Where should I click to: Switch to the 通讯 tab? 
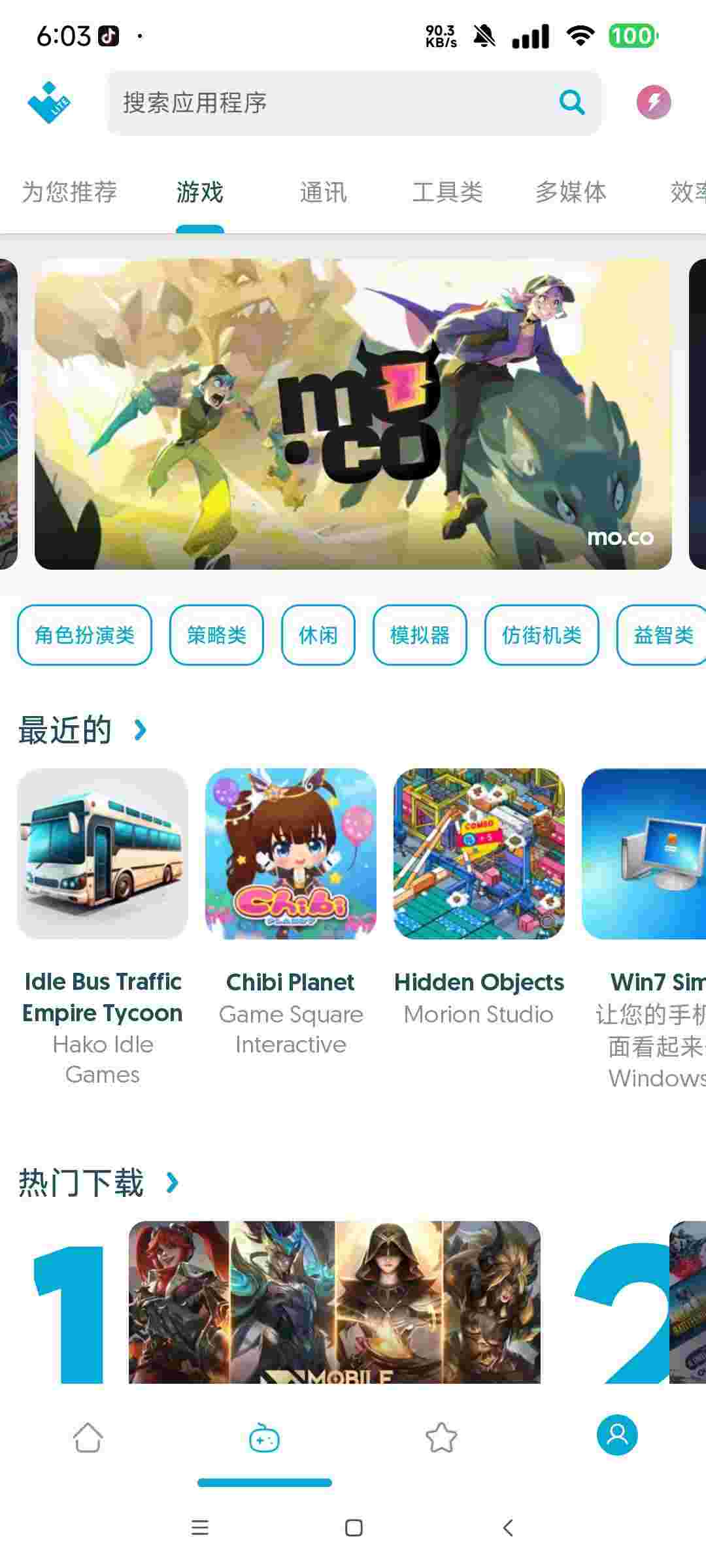tap(323, 192)
